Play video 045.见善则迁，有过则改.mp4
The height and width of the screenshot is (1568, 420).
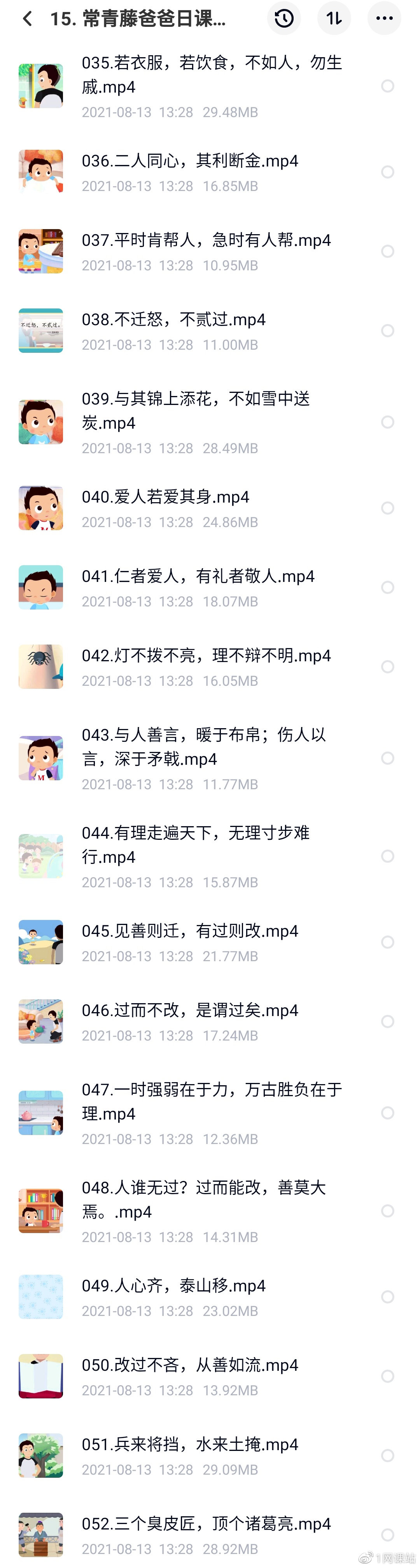(x=190, y=931)
